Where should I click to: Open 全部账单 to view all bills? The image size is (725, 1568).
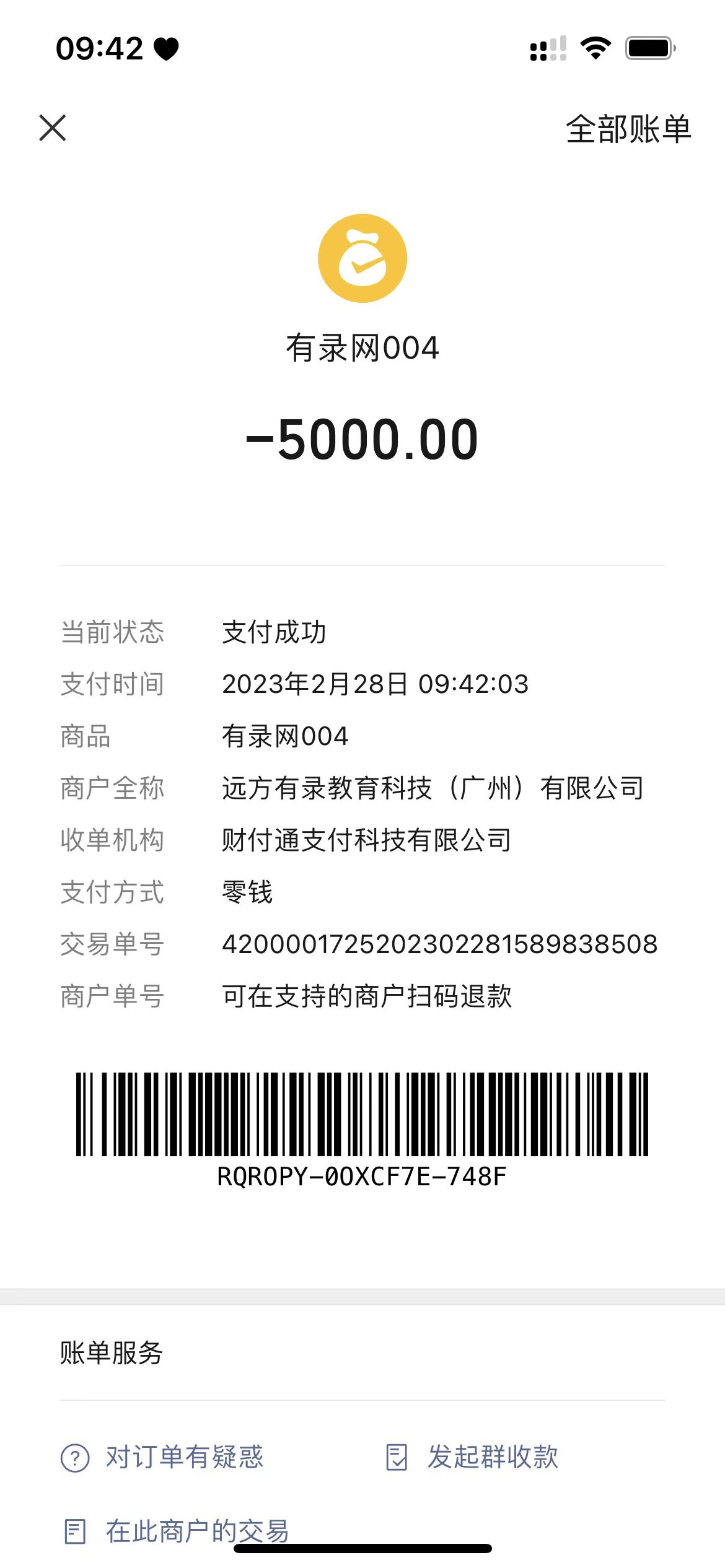pyautogui.click(x=628, y=129)
